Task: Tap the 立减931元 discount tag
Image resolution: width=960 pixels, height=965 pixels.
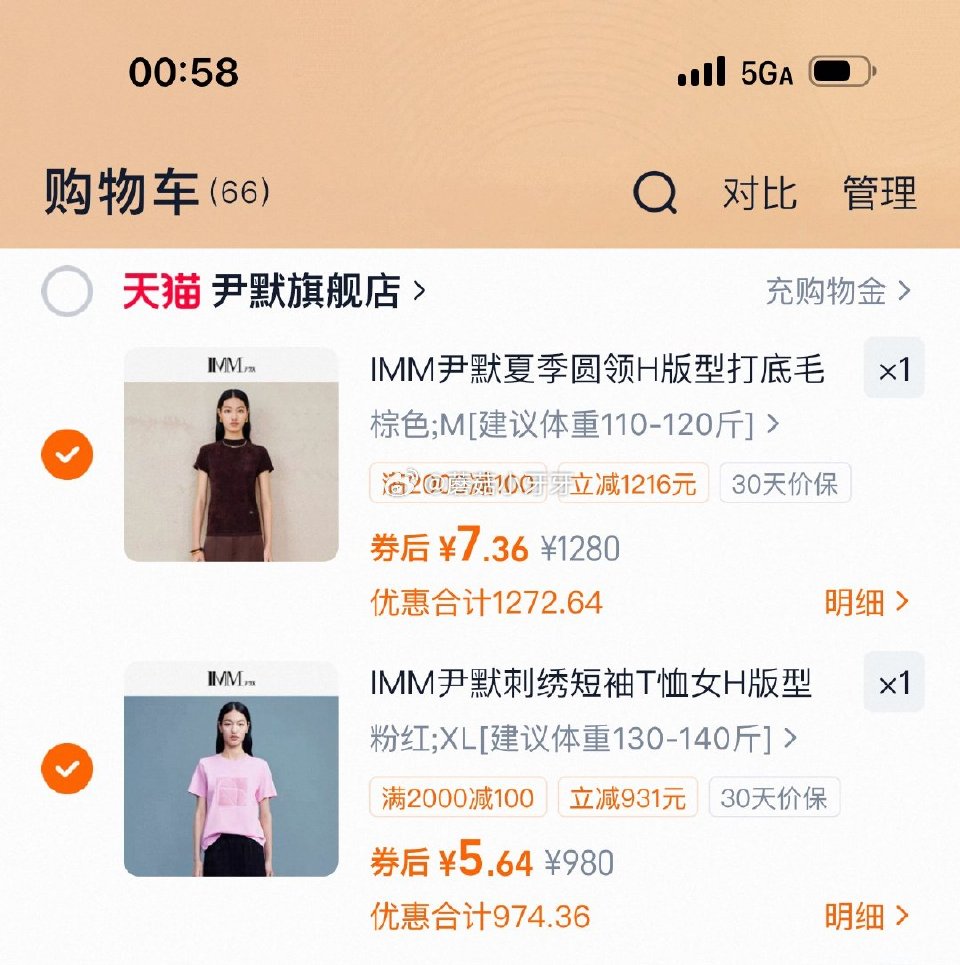Action: 628,797
